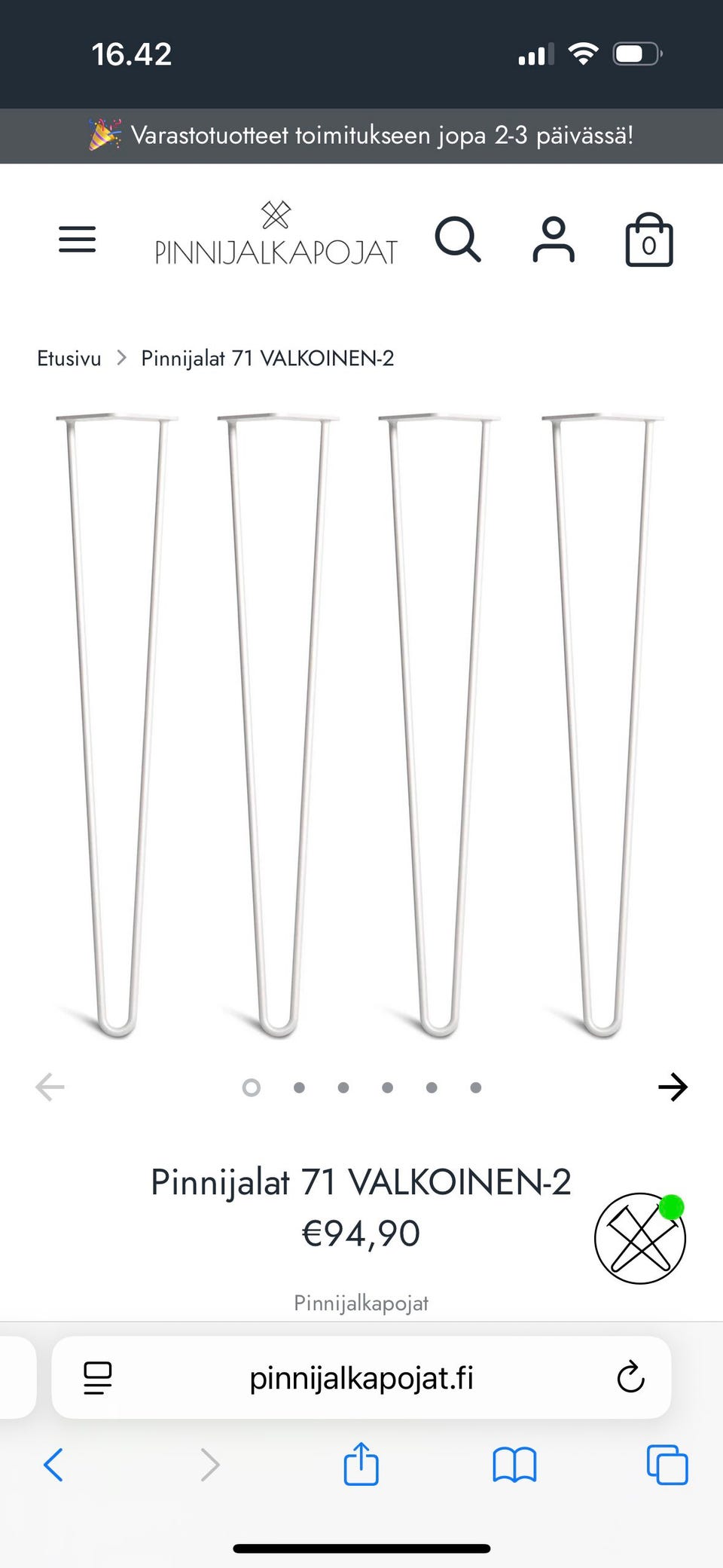
Task: Go back in Safari
Action: tap(53, 1465)
